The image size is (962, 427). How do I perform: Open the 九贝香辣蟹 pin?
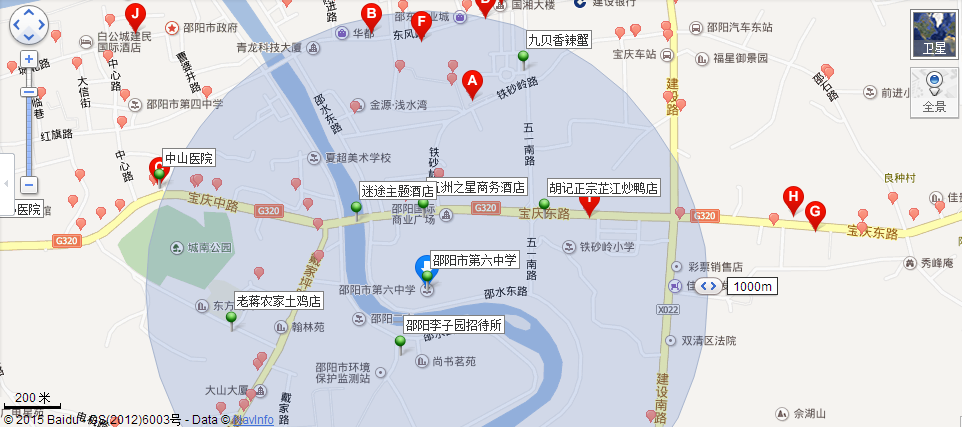pyautogui.click(x=522, y=58)
